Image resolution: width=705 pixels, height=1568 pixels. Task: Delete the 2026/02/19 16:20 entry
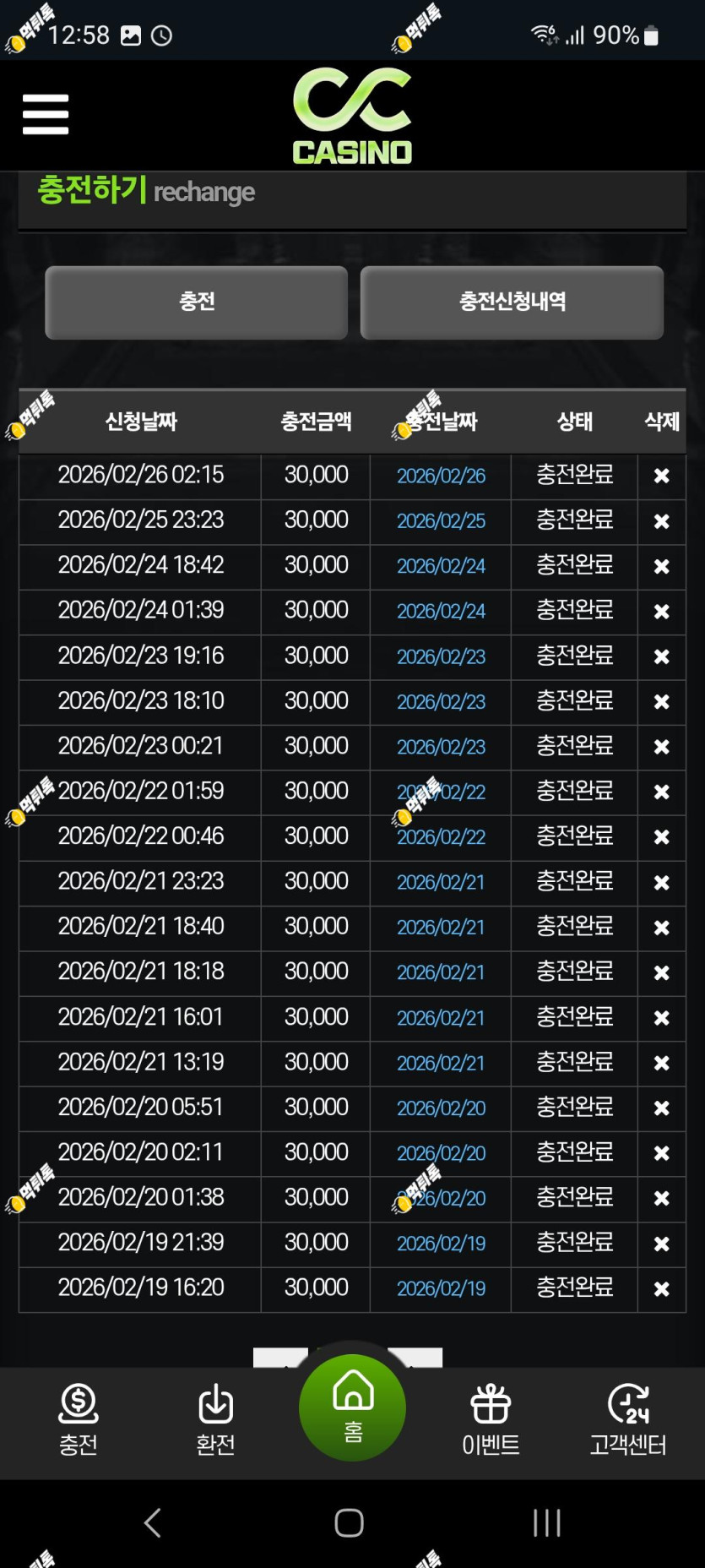662,1289
